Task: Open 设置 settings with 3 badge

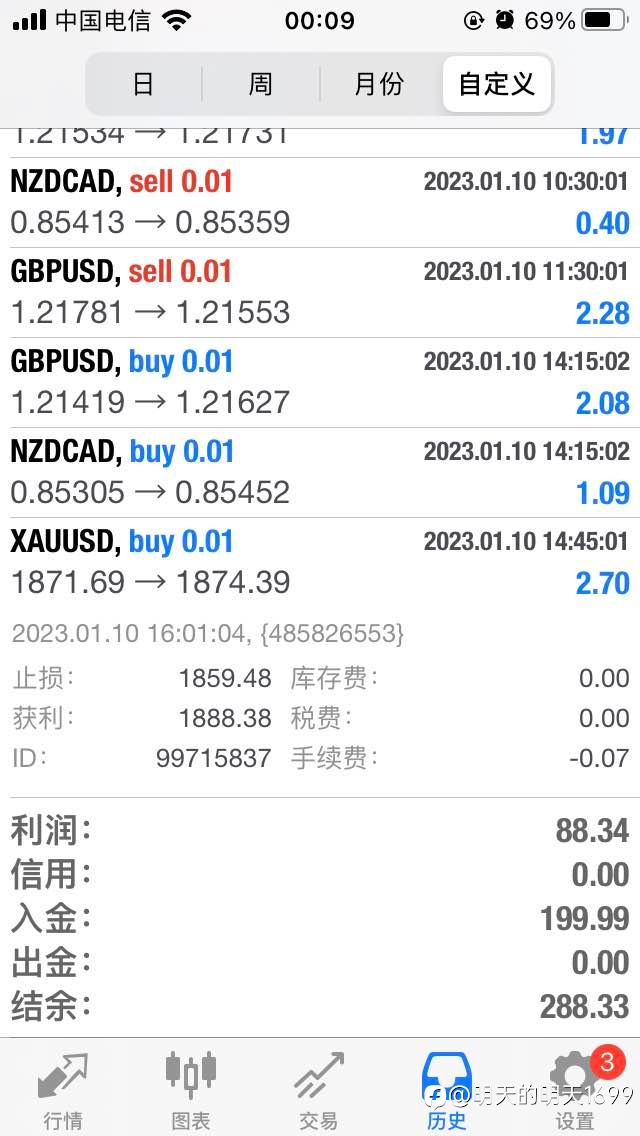Action: coord(575,1089)
